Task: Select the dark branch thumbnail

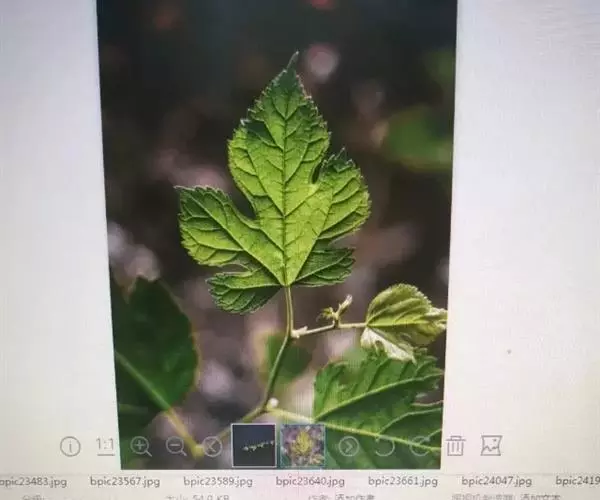Action: [x=254, y=446]
